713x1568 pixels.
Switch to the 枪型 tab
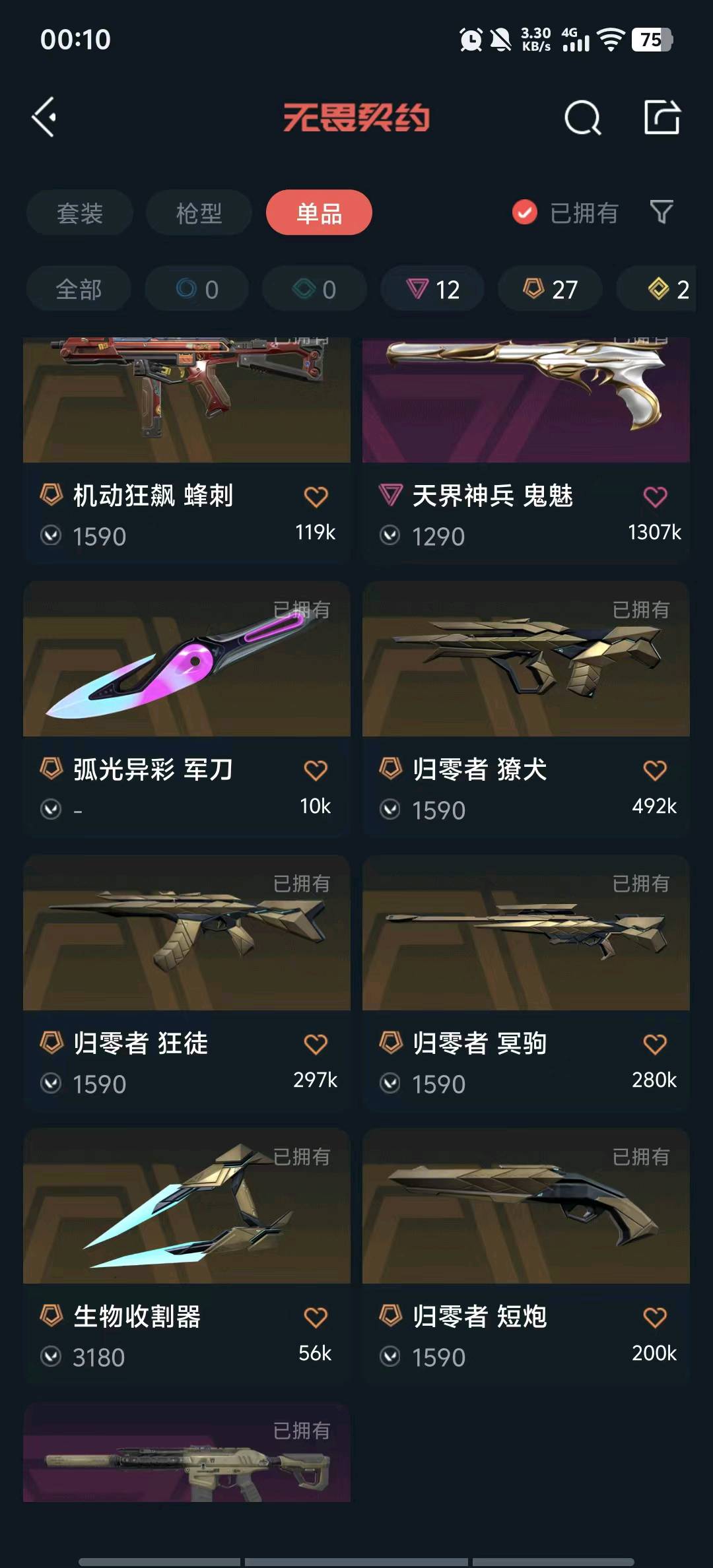[x=199, y=212]
